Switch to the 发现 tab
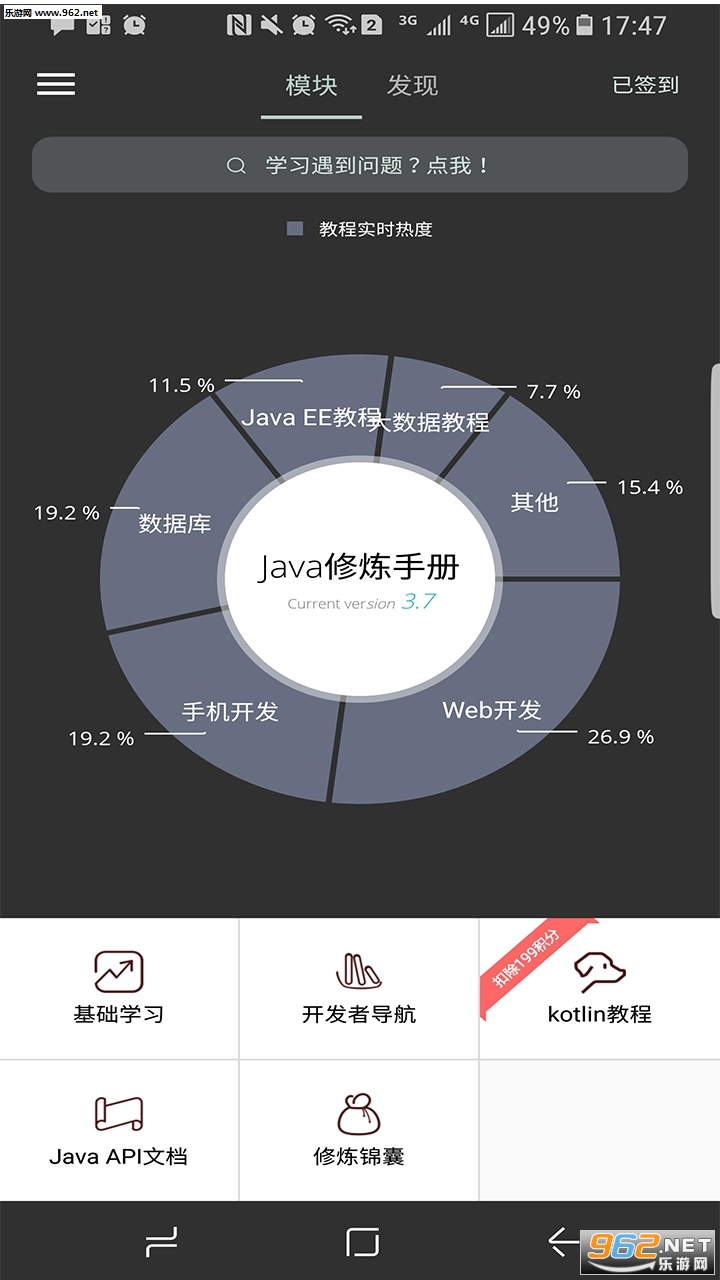Image resolution: width=720 pixels, height=1280 pixels. (412, 86)
